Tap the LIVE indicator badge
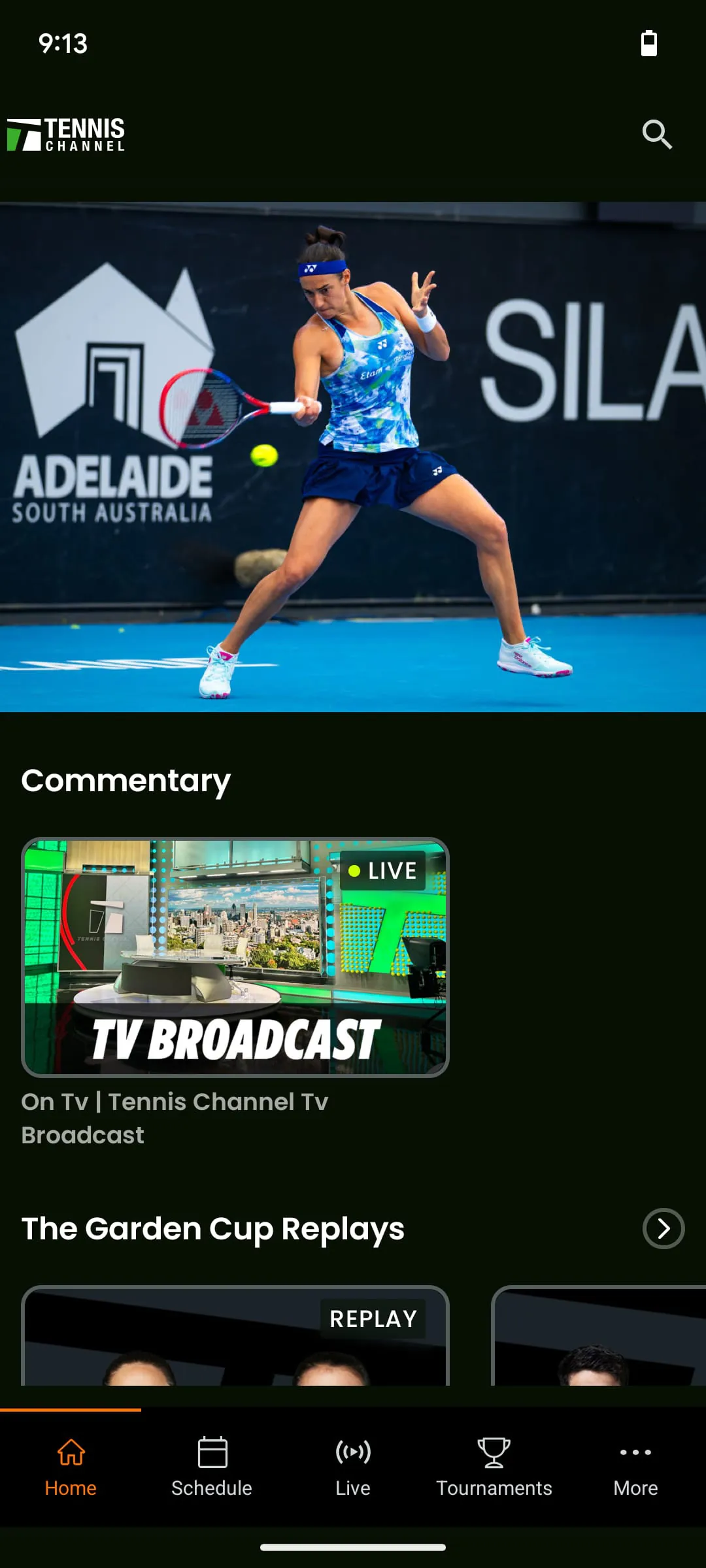This screenshot has width=706, height=1568. 382,870
